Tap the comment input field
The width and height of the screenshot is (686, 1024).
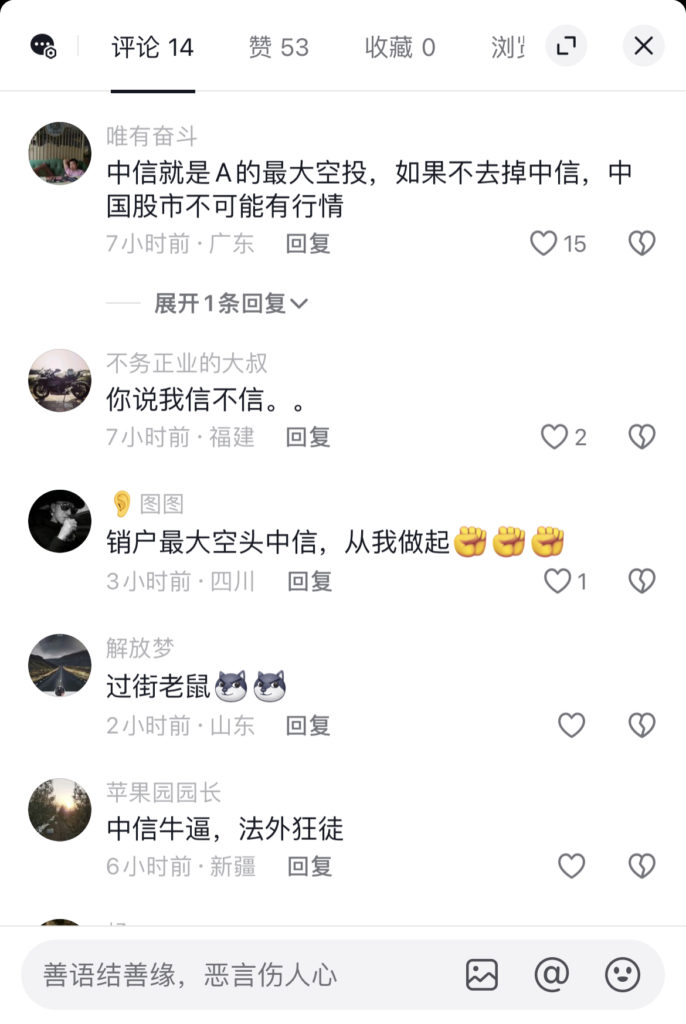[x=240, y=975]
